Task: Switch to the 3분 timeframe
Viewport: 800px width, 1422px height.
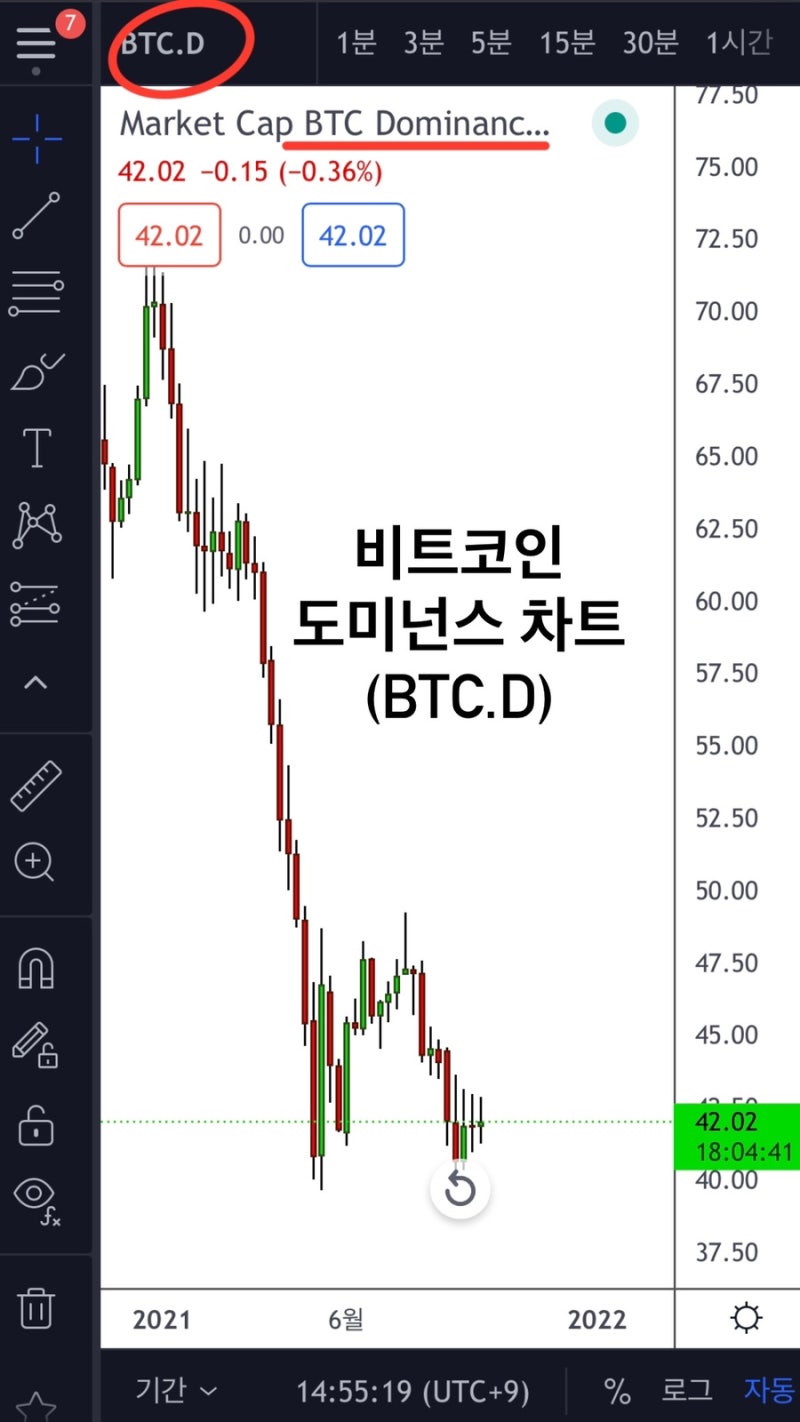Action: [x=424, y=43]
